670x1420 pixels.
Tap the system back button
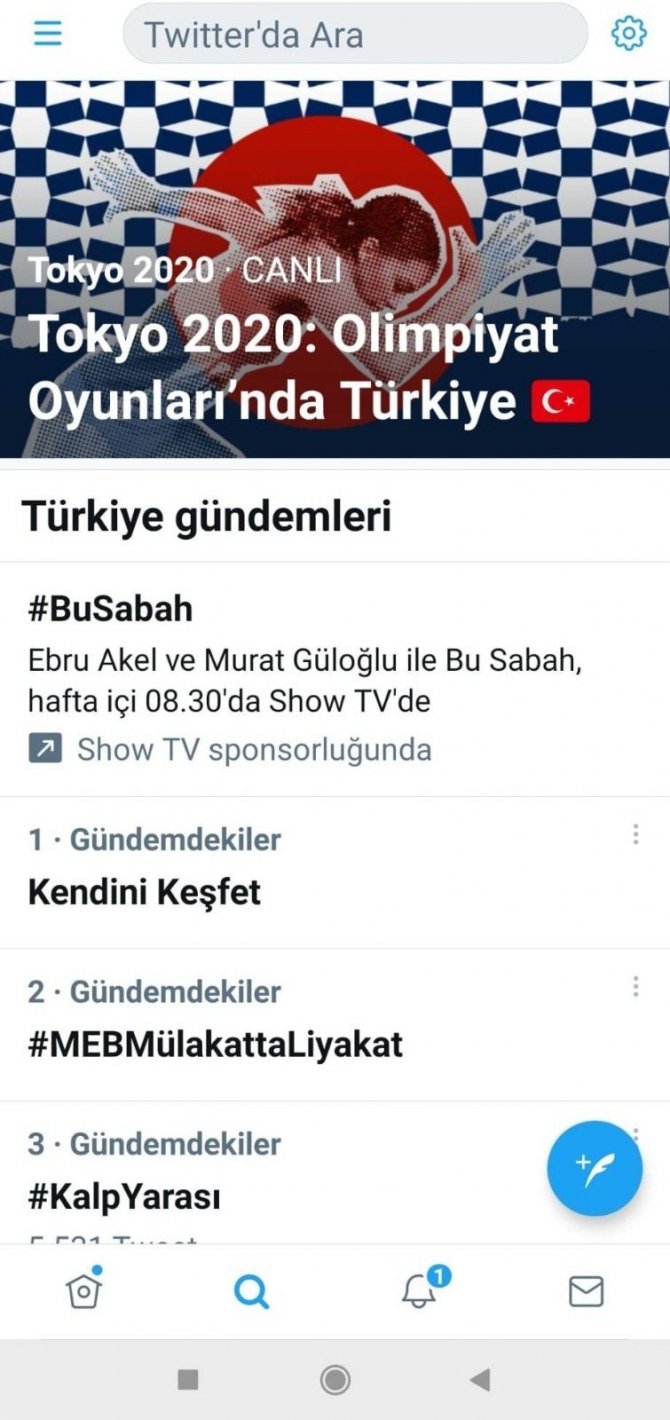[480, 1380]
